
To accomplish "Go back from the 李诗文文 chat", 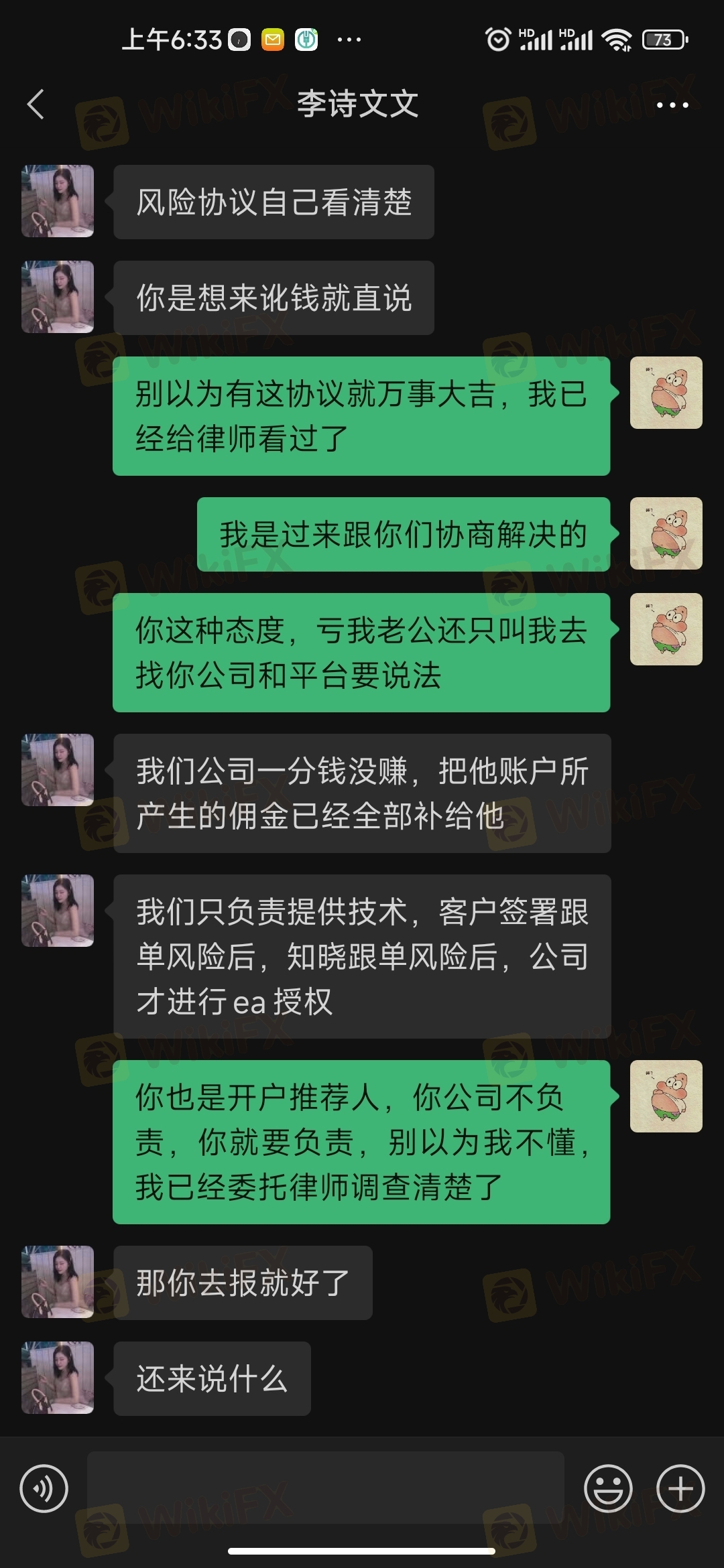I will pyautogui.click(x=36, y=105).
